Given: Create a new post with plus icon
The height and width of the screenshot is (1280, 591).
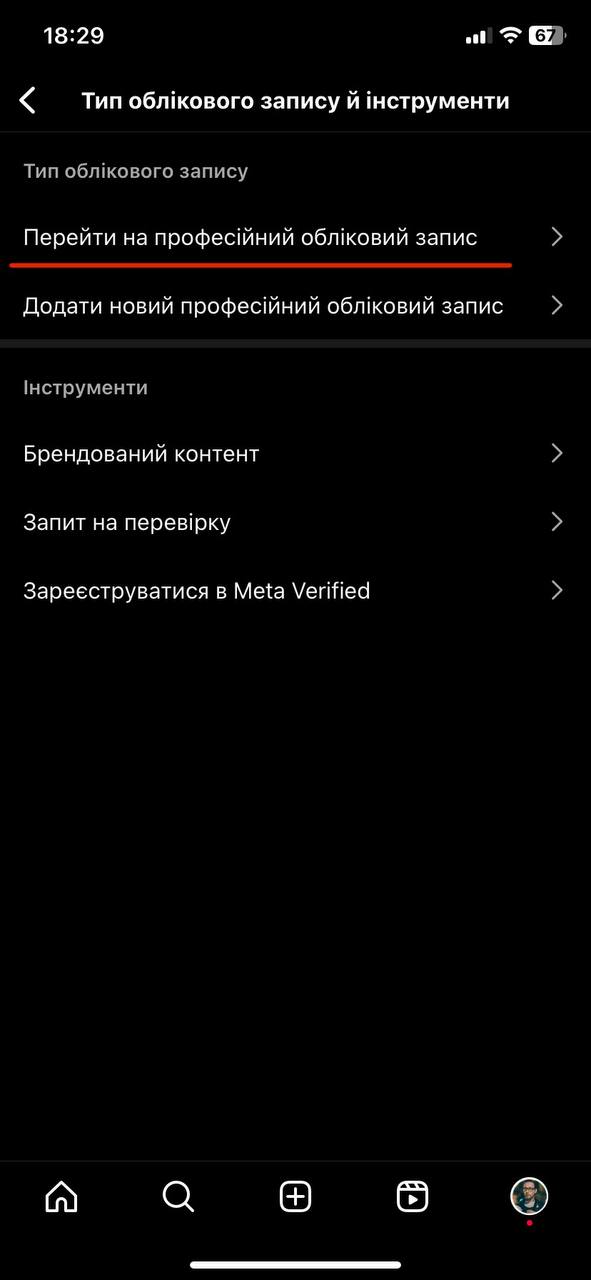Looking at the screenshot, I should (x=295, y=1196).
